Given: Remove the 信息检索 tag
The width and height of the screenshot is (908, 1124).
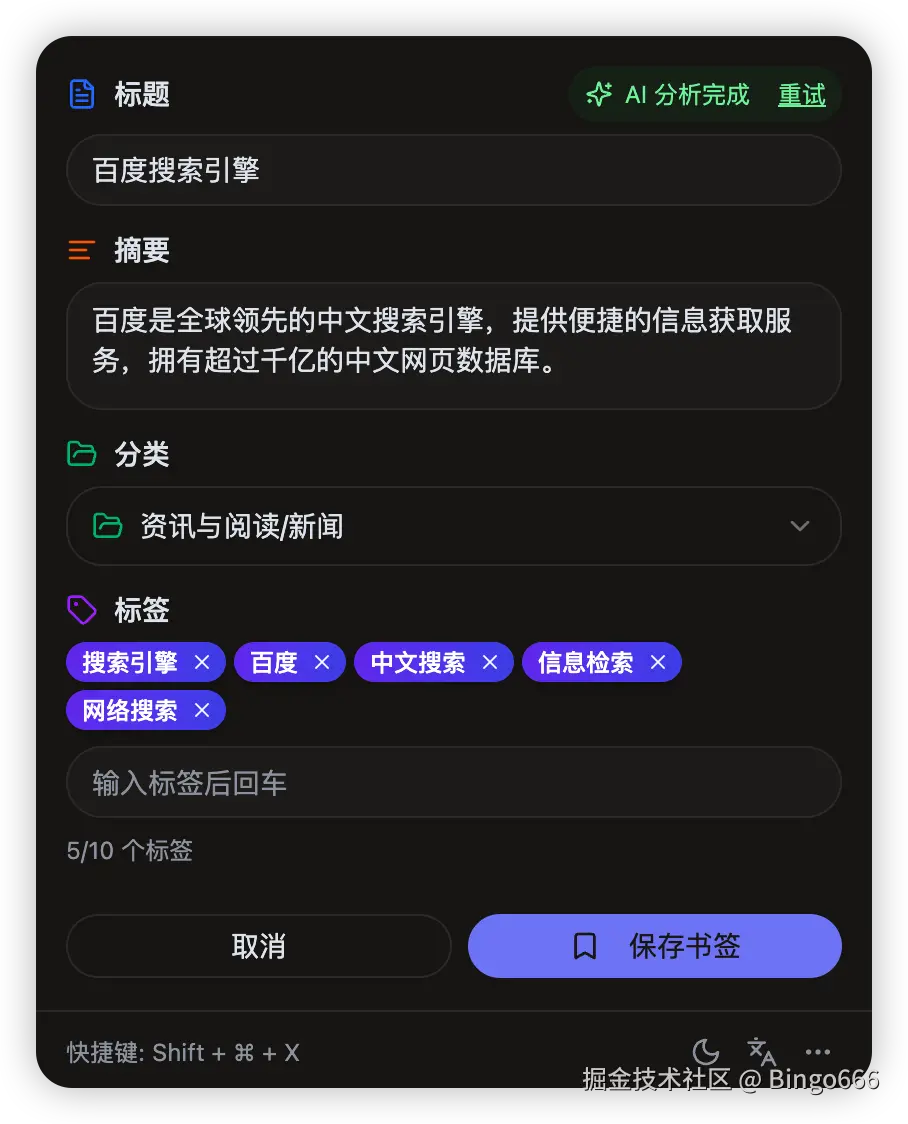Looking at the screenshot, I should point(658,662).
